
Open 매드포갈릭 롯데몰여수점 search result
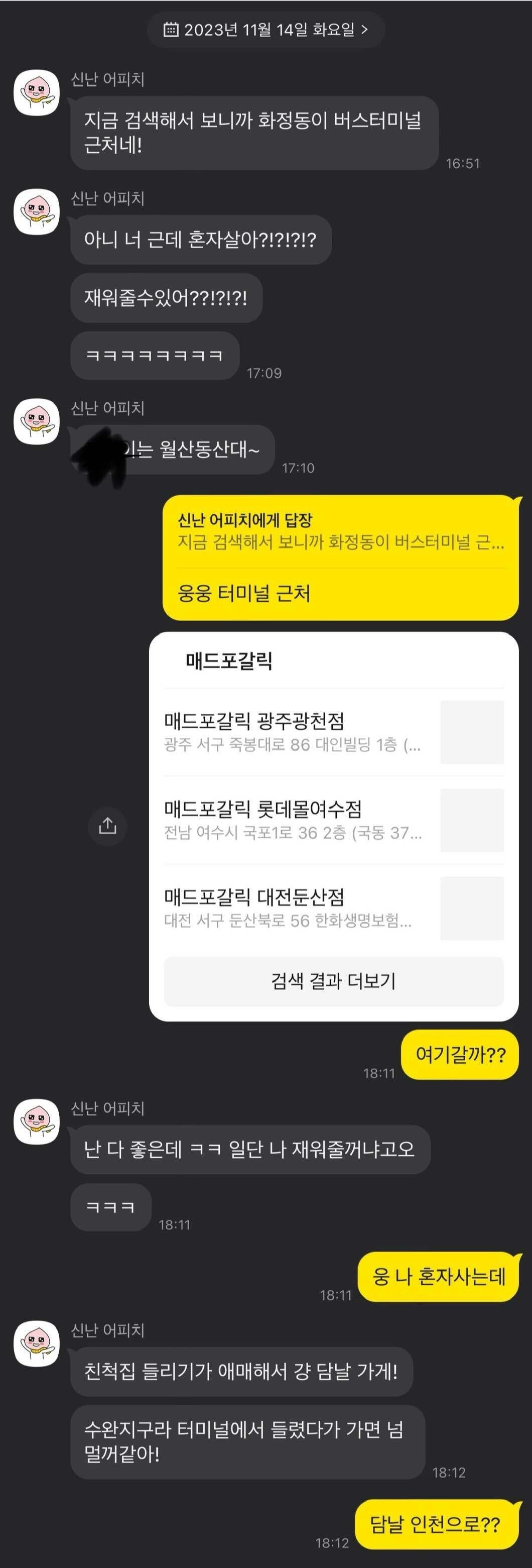pos(333,820)
